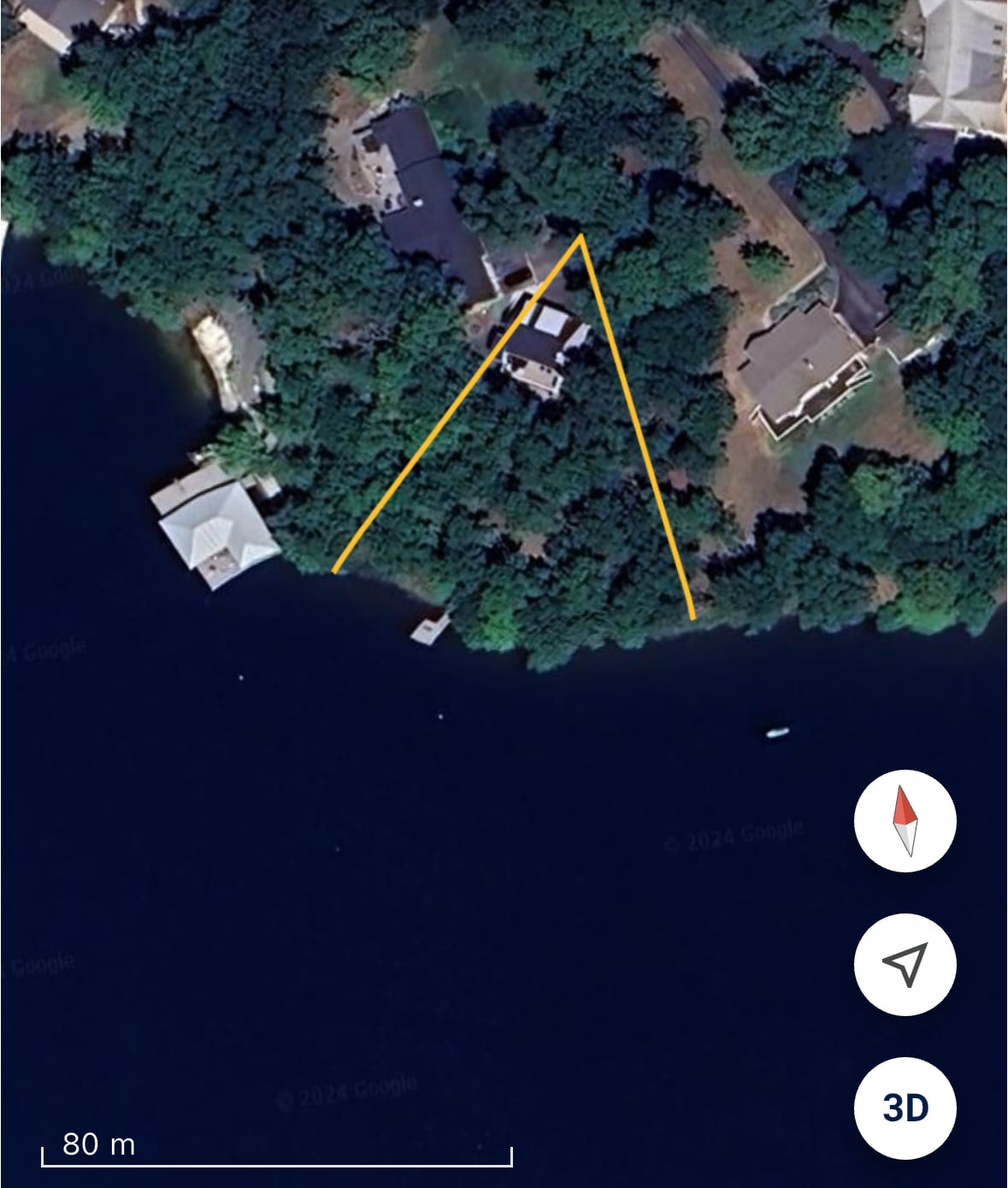The width and height of the screenshot is (1008, 1188).
Task: Switch the map to 3D view
Action: pos(905,1108)
